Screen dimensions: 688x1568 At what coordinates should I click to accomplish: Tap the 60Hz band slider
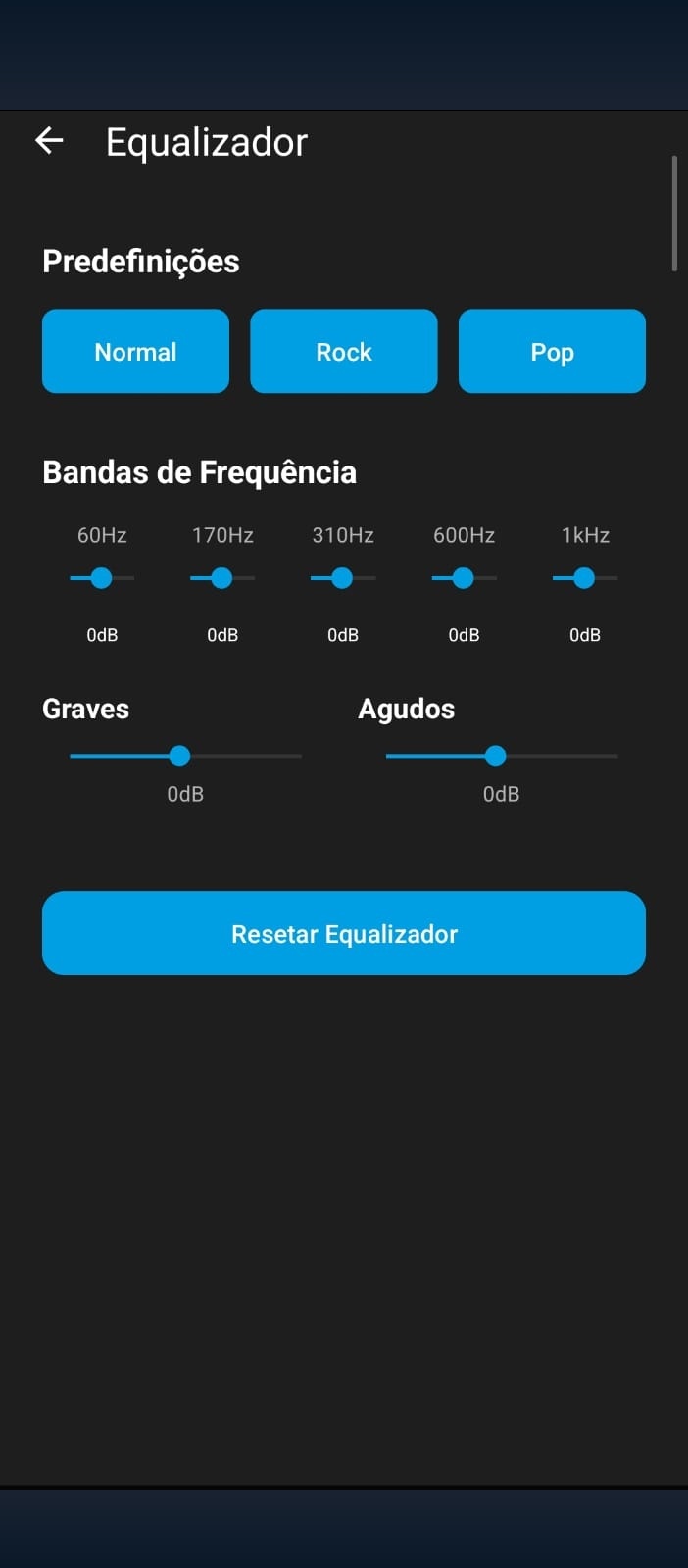pos(101,578)
